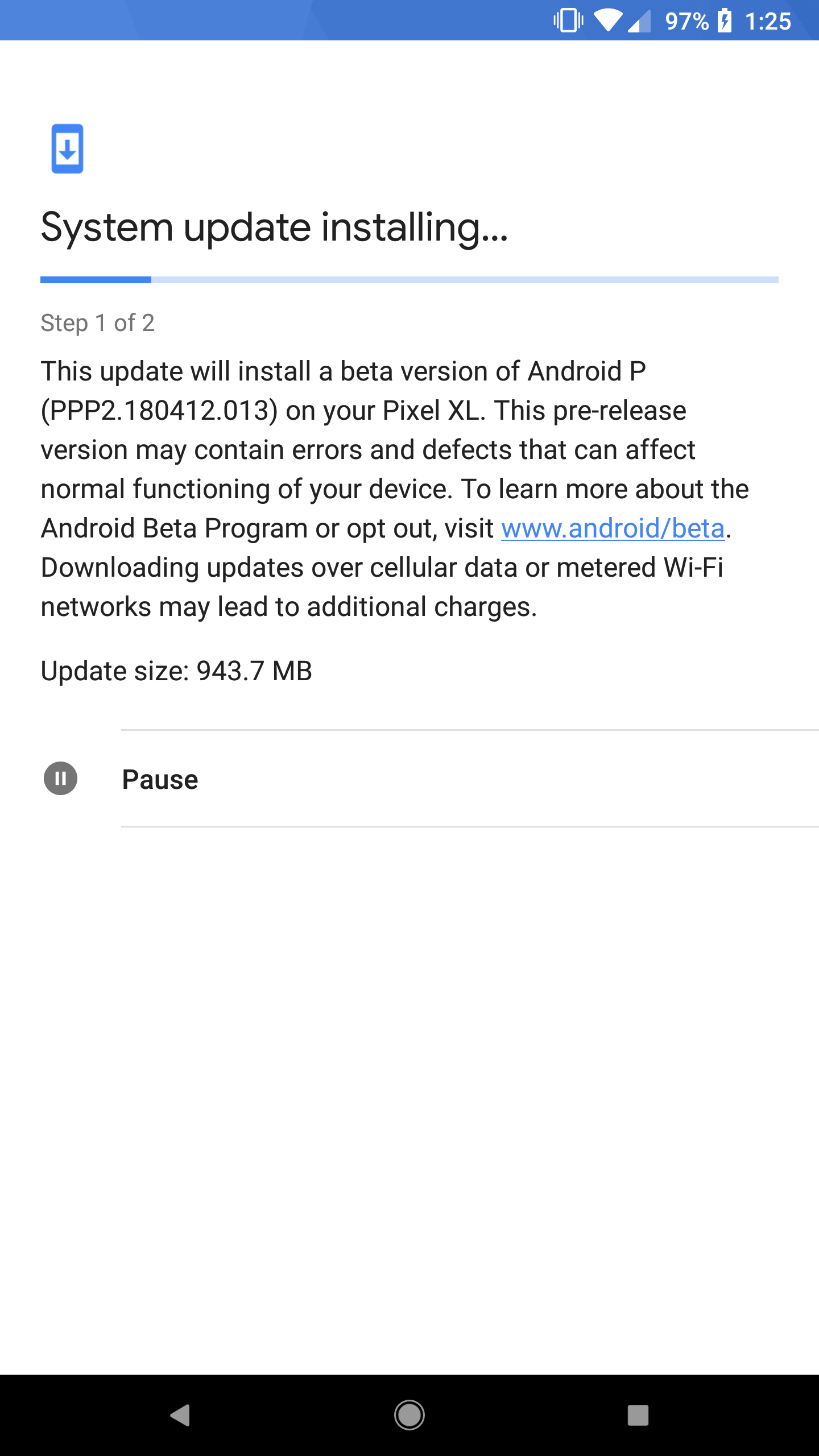
Task: Open the www.android/beta link
Action: [x=613, y=528]
